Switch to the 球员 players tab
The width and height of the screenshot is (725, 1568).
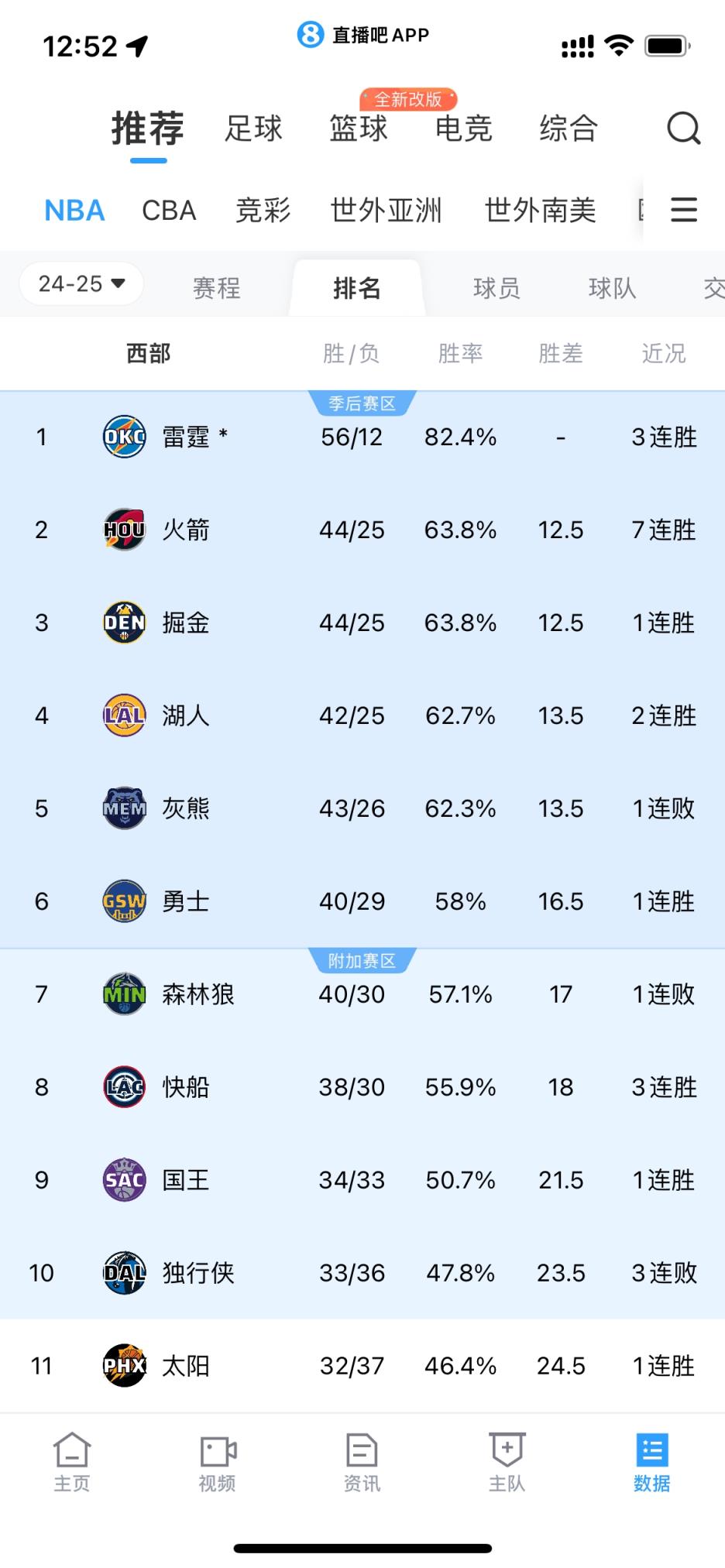pos(497,289)
